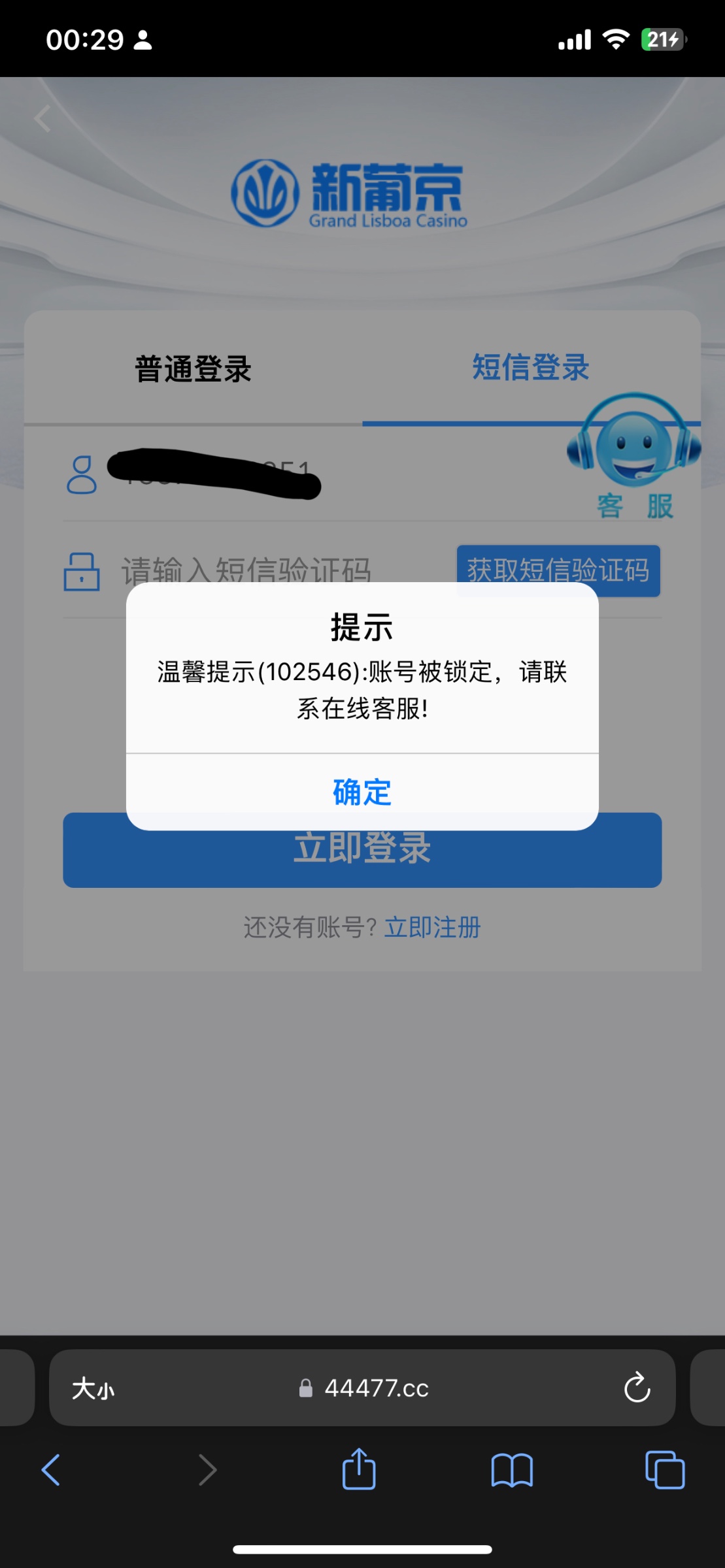Viewport: 725px width, 1568px height.
Task: Reload the page in Safari
Action: 636,1388
